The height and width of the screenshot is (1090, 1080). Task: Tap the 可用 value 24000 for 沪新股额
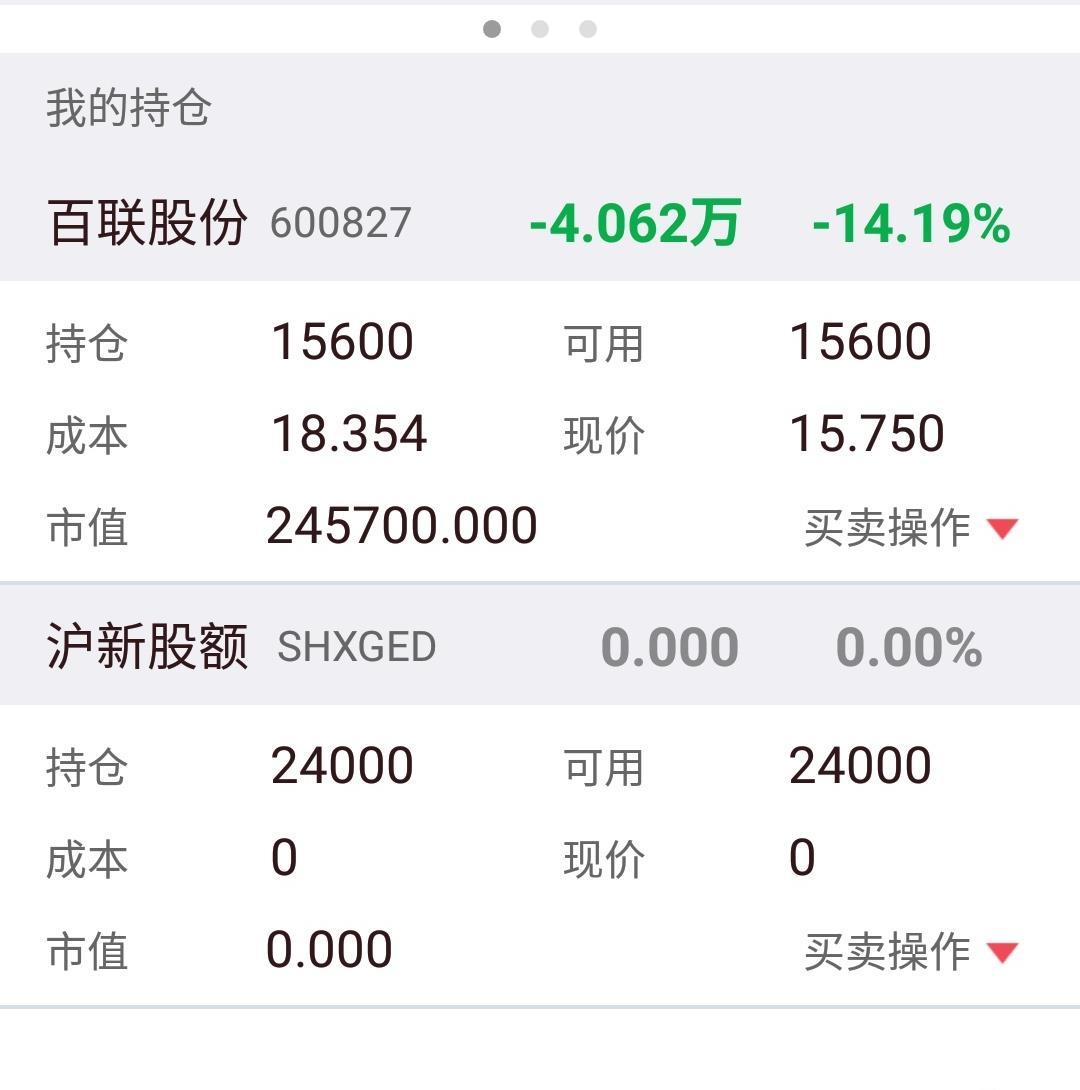860,766
